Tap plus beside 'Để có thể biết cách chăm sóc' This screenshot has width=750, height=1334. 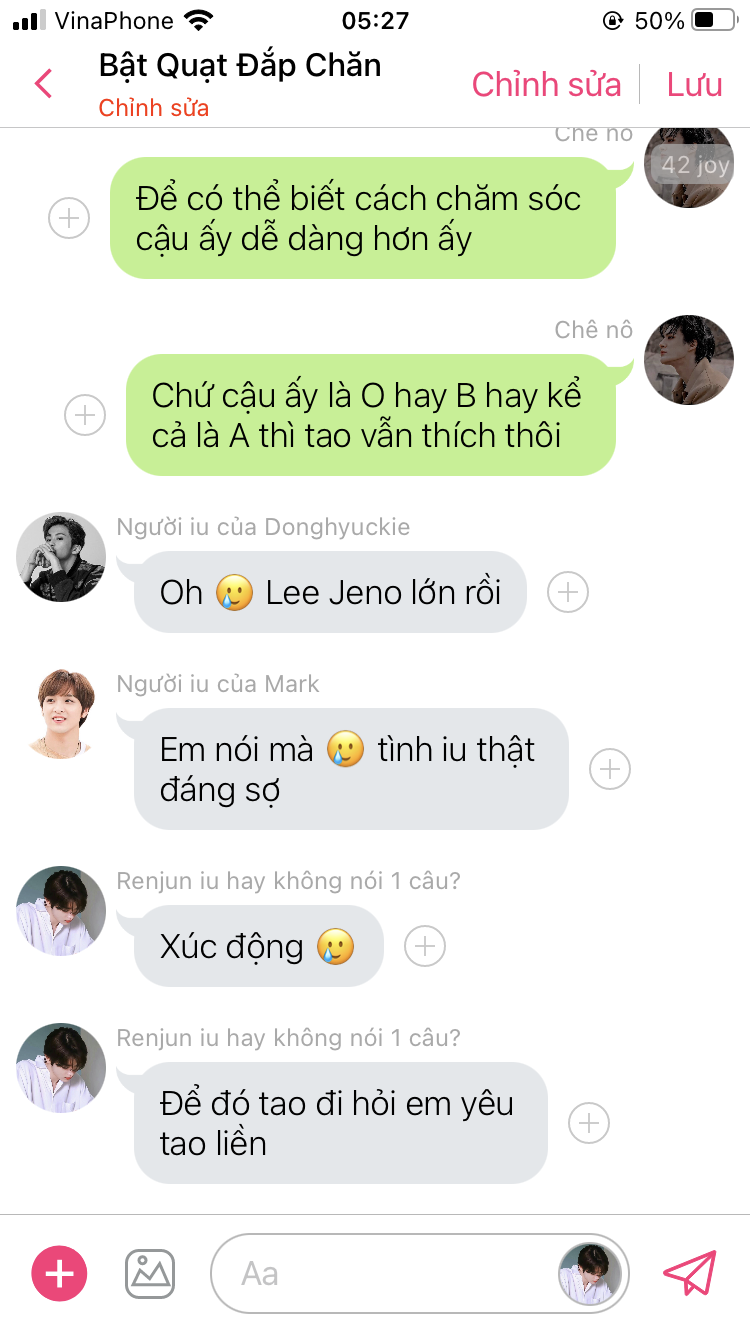pos(69,217)
